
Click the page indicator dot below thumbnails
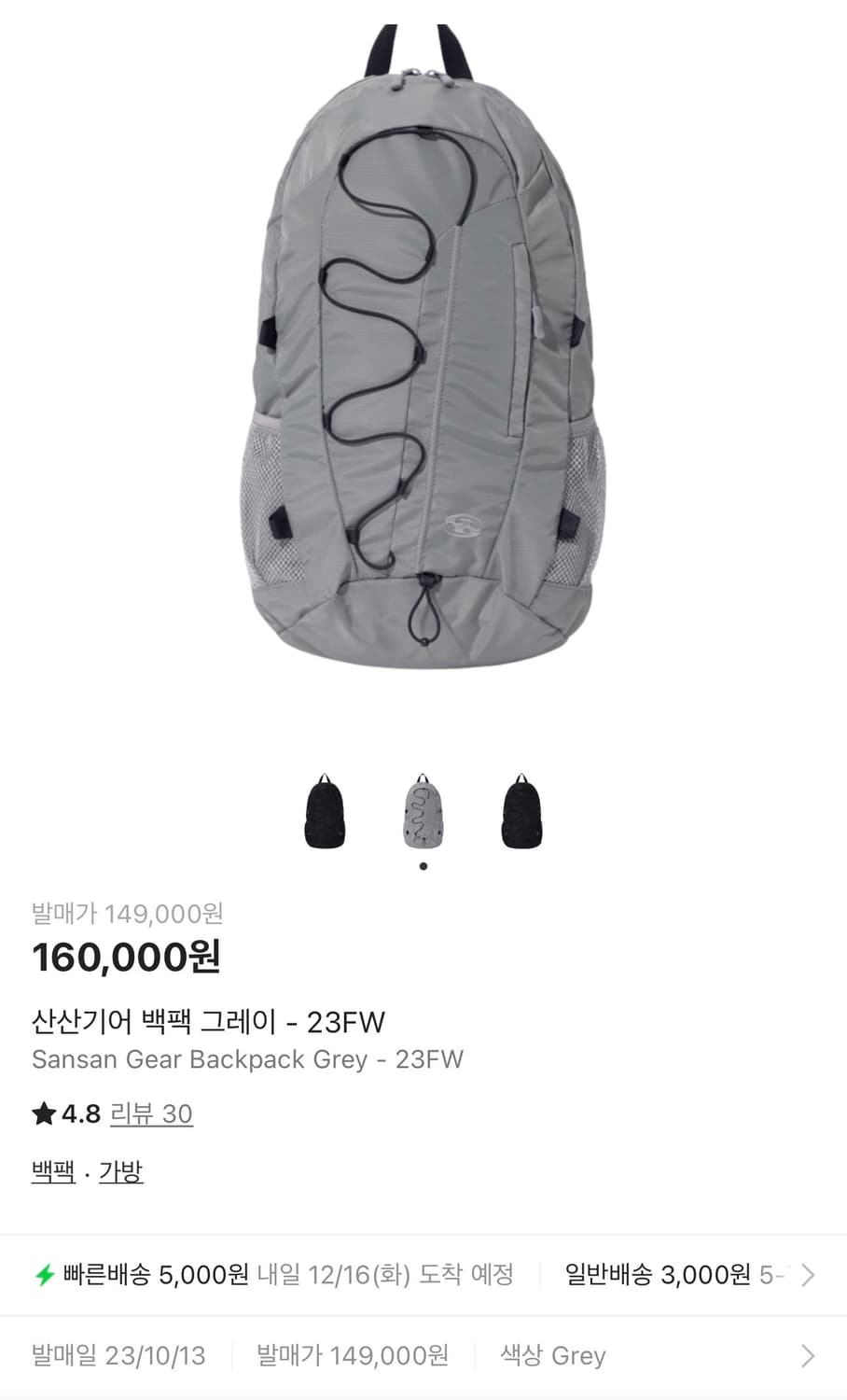(423, 865)
